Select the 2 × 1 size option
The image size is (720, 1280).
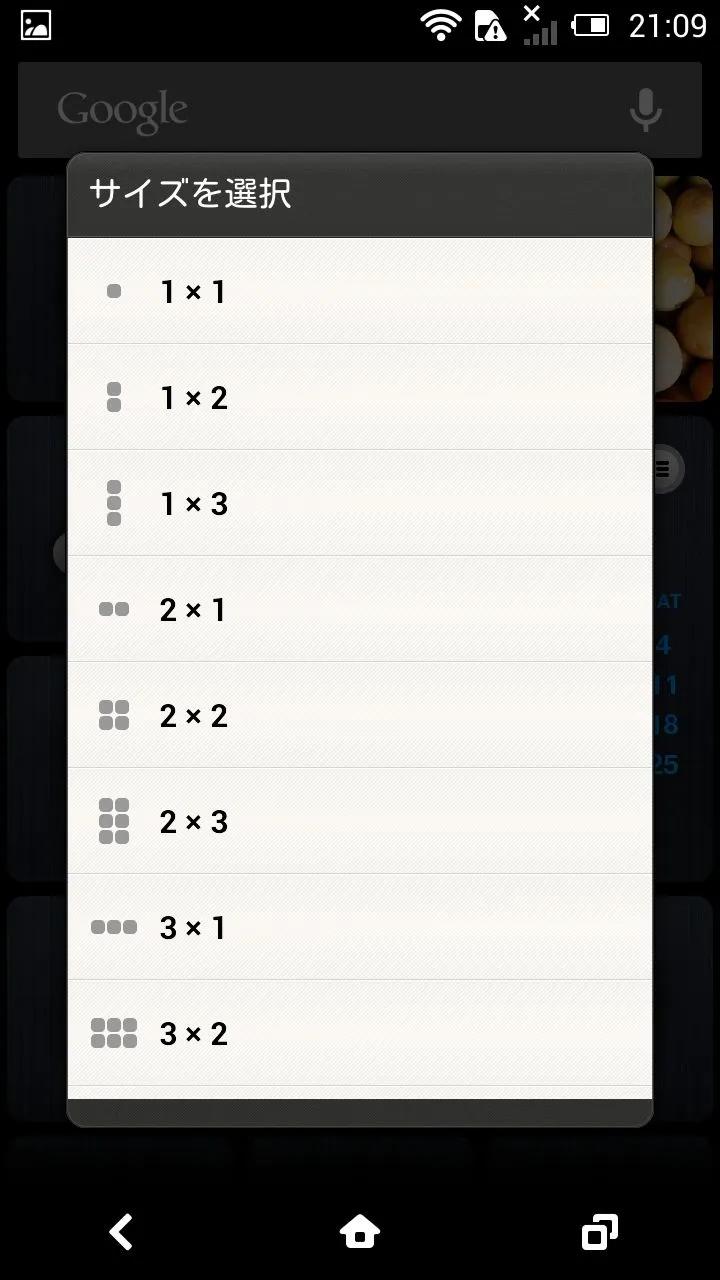tap(360, 610)
